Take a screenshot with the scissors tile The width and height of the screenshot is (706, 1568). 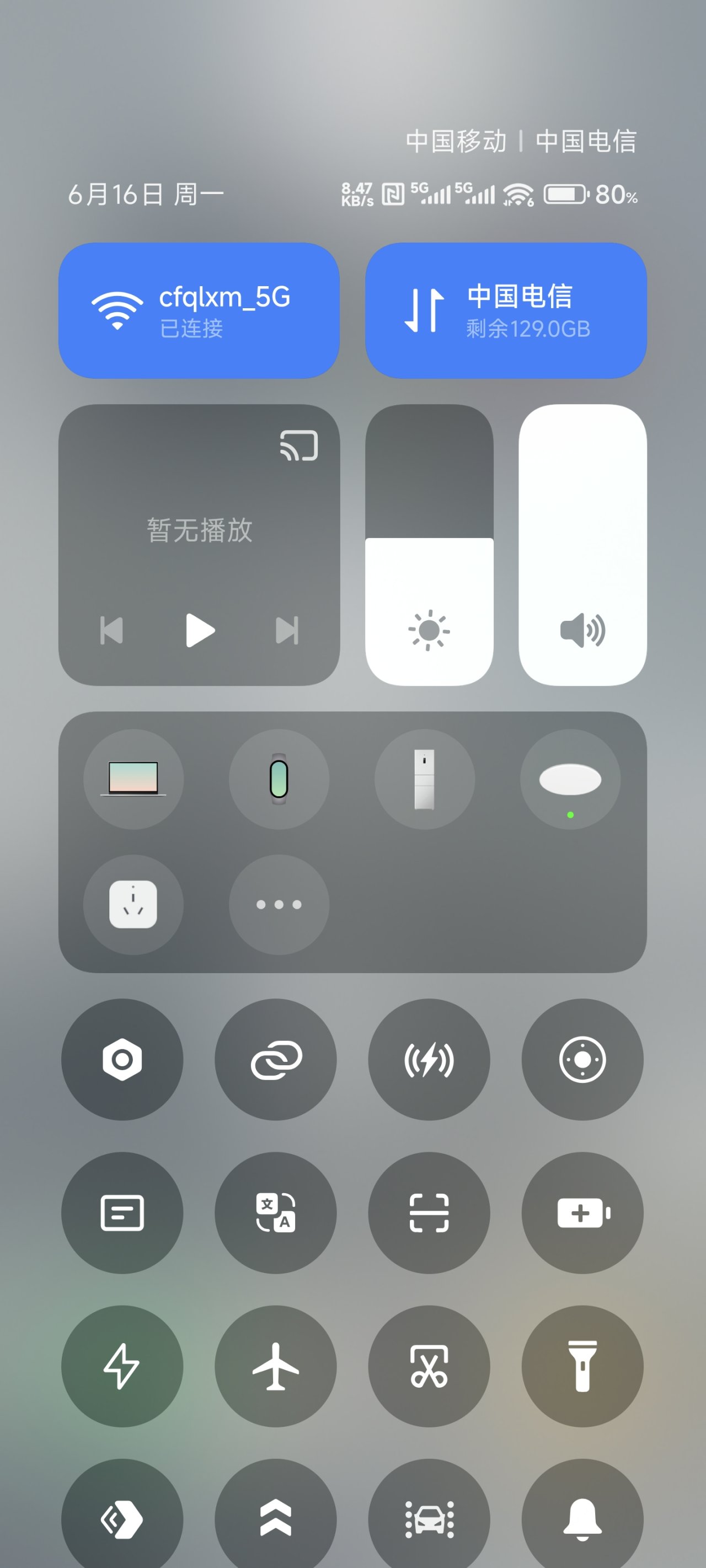(429, 1367)
